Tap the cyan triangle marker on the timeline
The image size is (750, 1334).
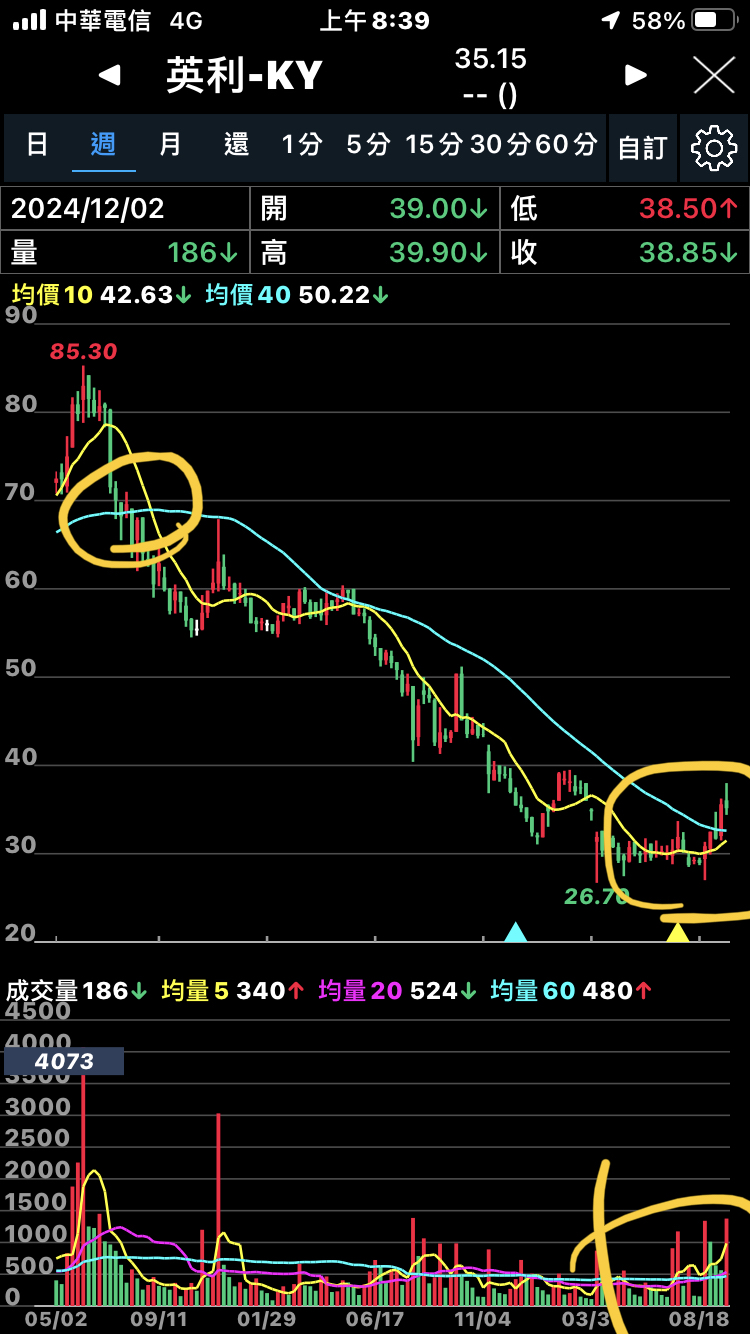[x=515, y=932]
